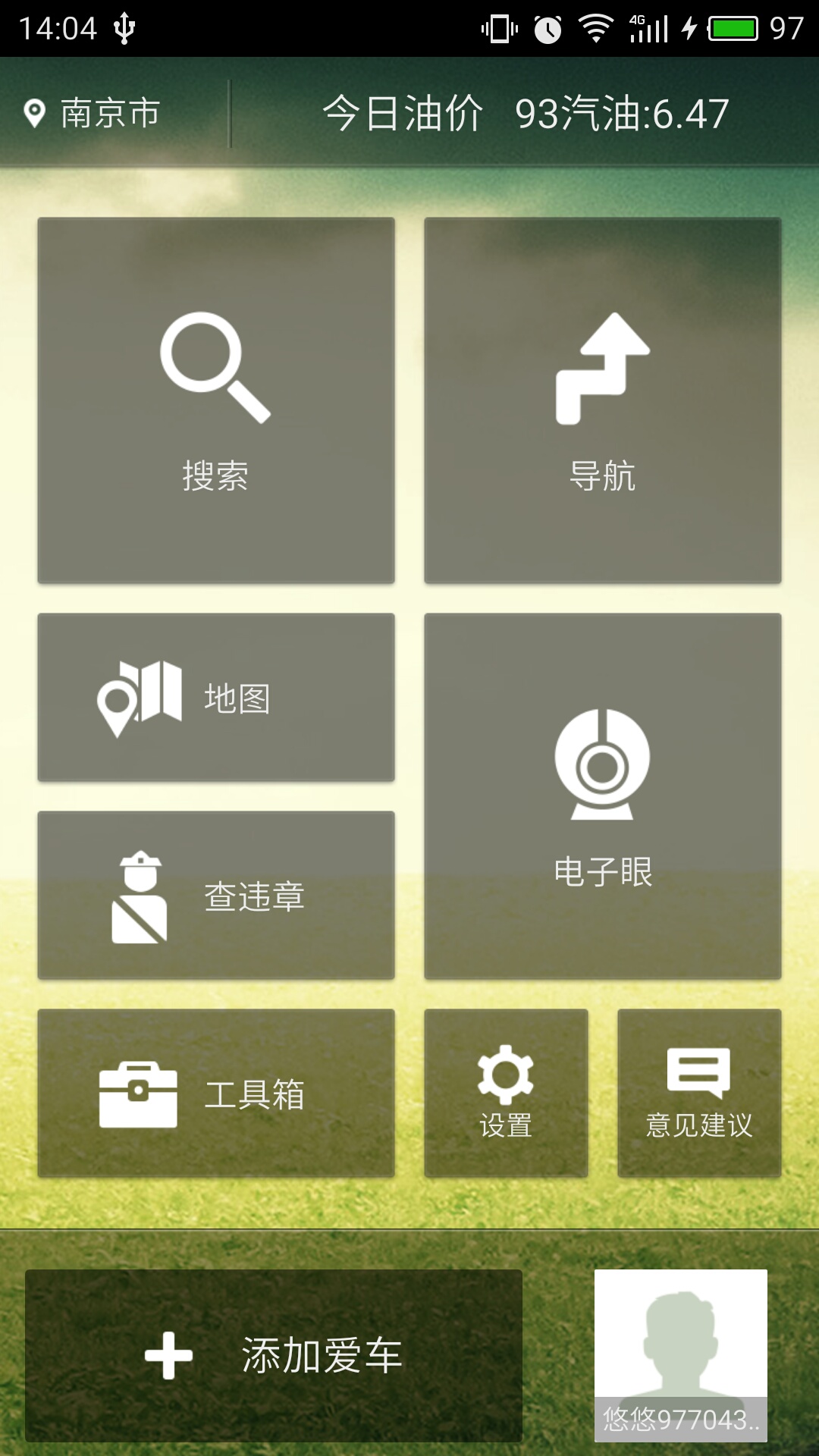
Task: Open the 地图 map tile
Action: tap(215, 698)
